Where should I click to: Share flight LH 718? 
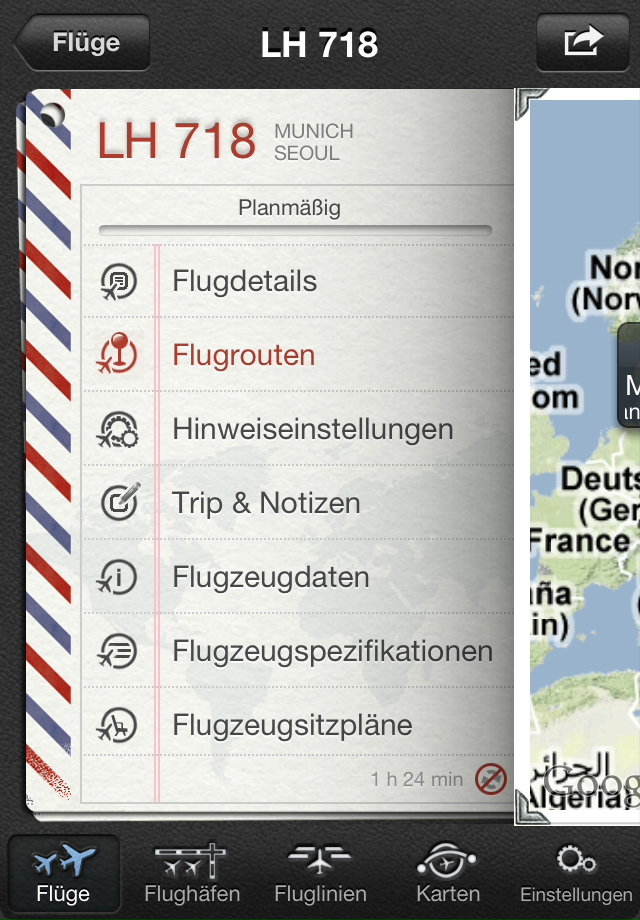tap(583, 43)
